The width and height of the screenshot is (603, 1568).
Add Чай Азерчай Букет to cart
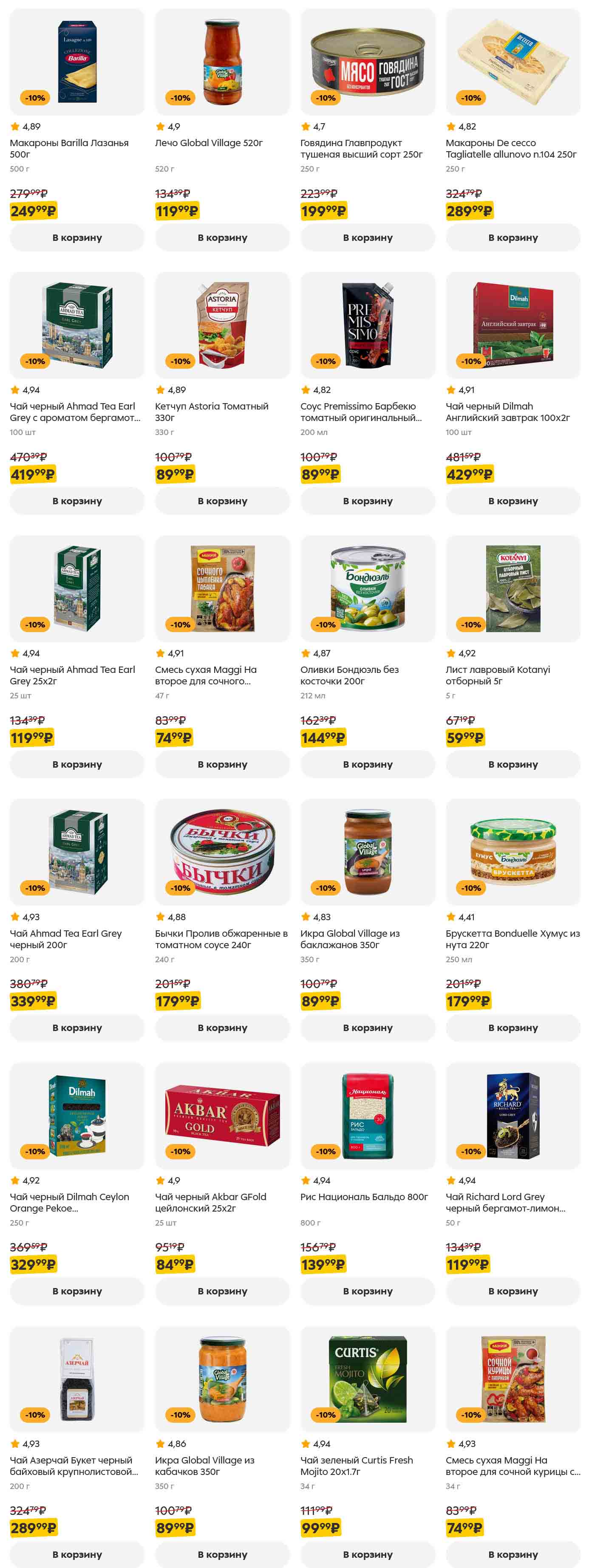[77, 1554]
